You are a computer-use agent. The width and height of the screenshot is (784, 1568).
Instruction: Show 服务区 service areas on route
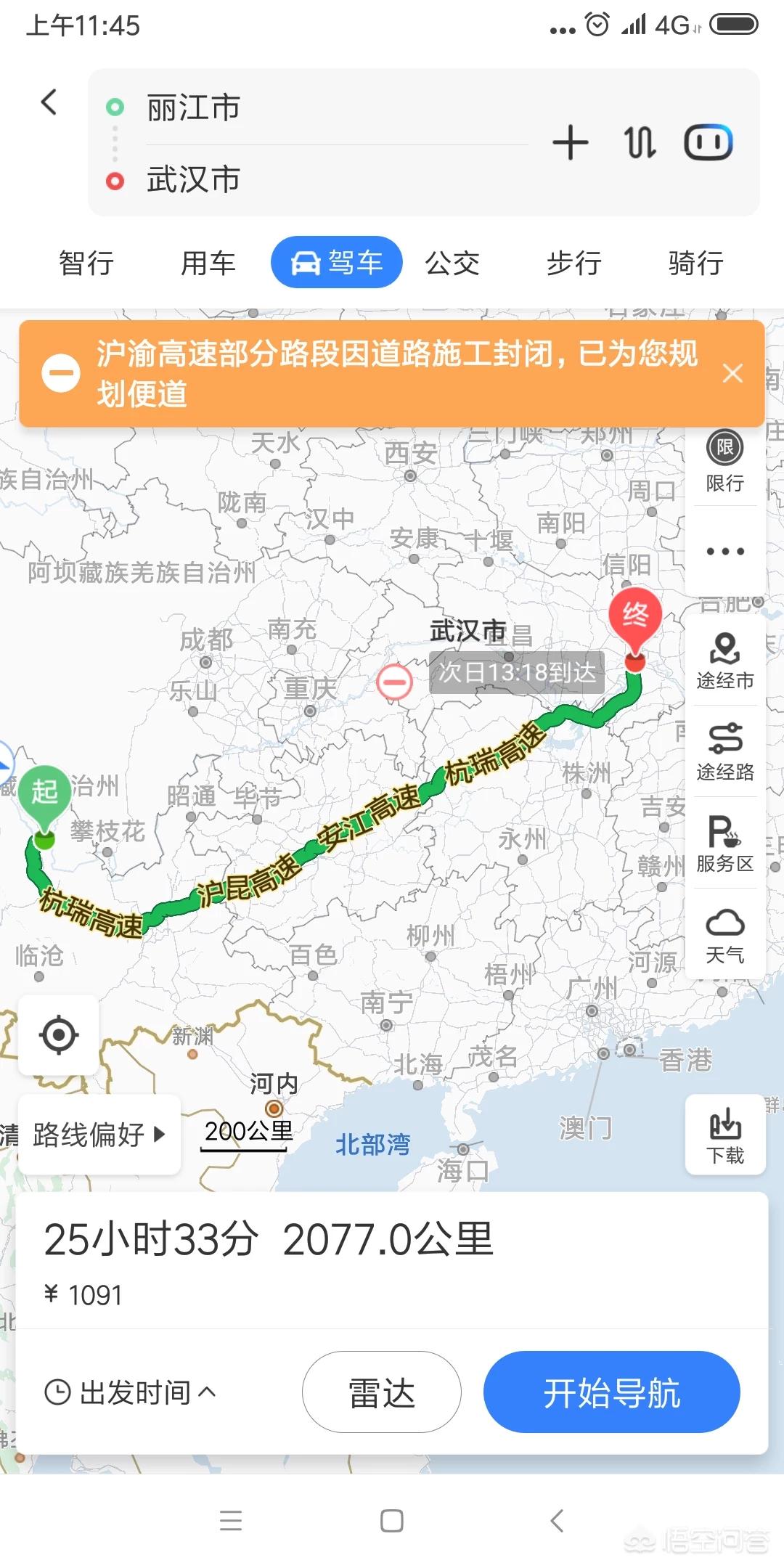pyautogui.click(x=724, y=844)
